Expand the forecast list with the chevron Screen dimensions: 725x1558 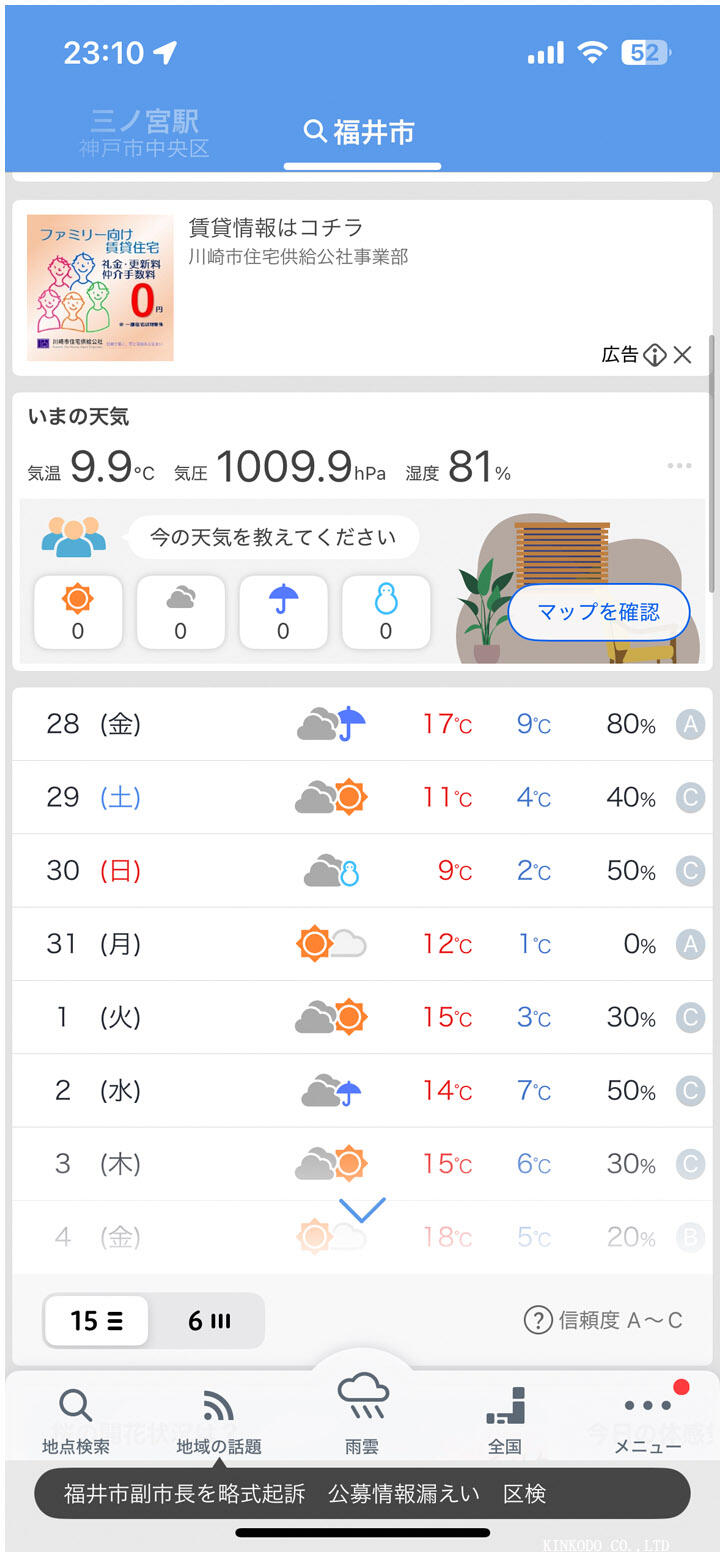click(361, 1210)
